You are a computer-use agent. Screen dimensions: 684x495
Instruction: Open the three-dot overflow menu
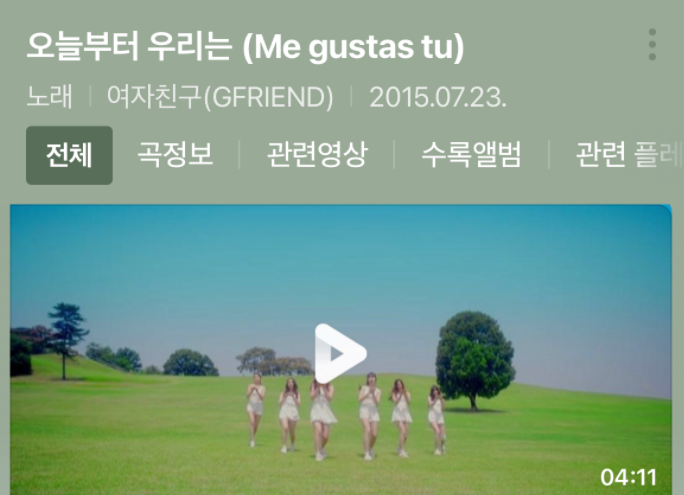point(652,45)
